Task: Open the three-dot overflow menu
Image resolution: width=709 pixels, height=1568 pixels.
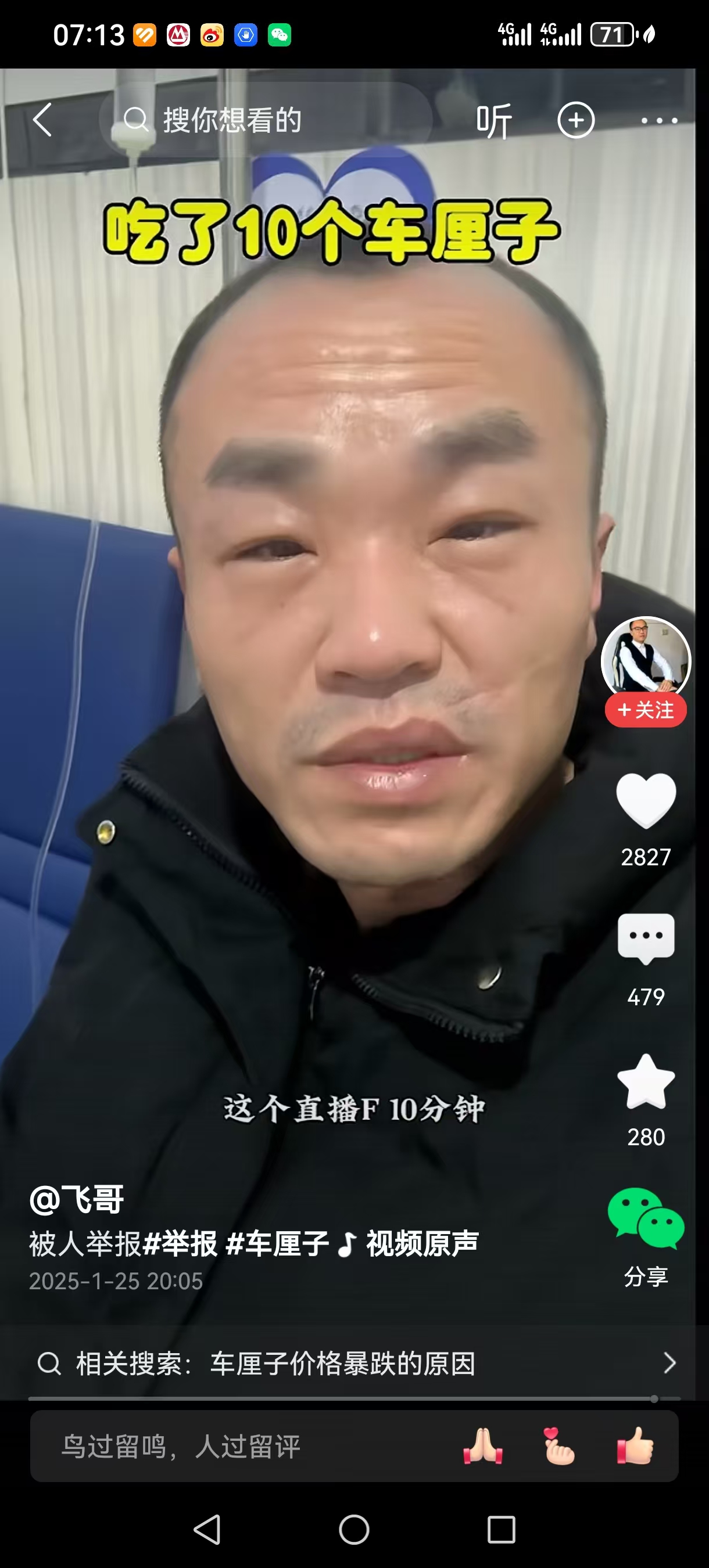Action: point(659,121)
